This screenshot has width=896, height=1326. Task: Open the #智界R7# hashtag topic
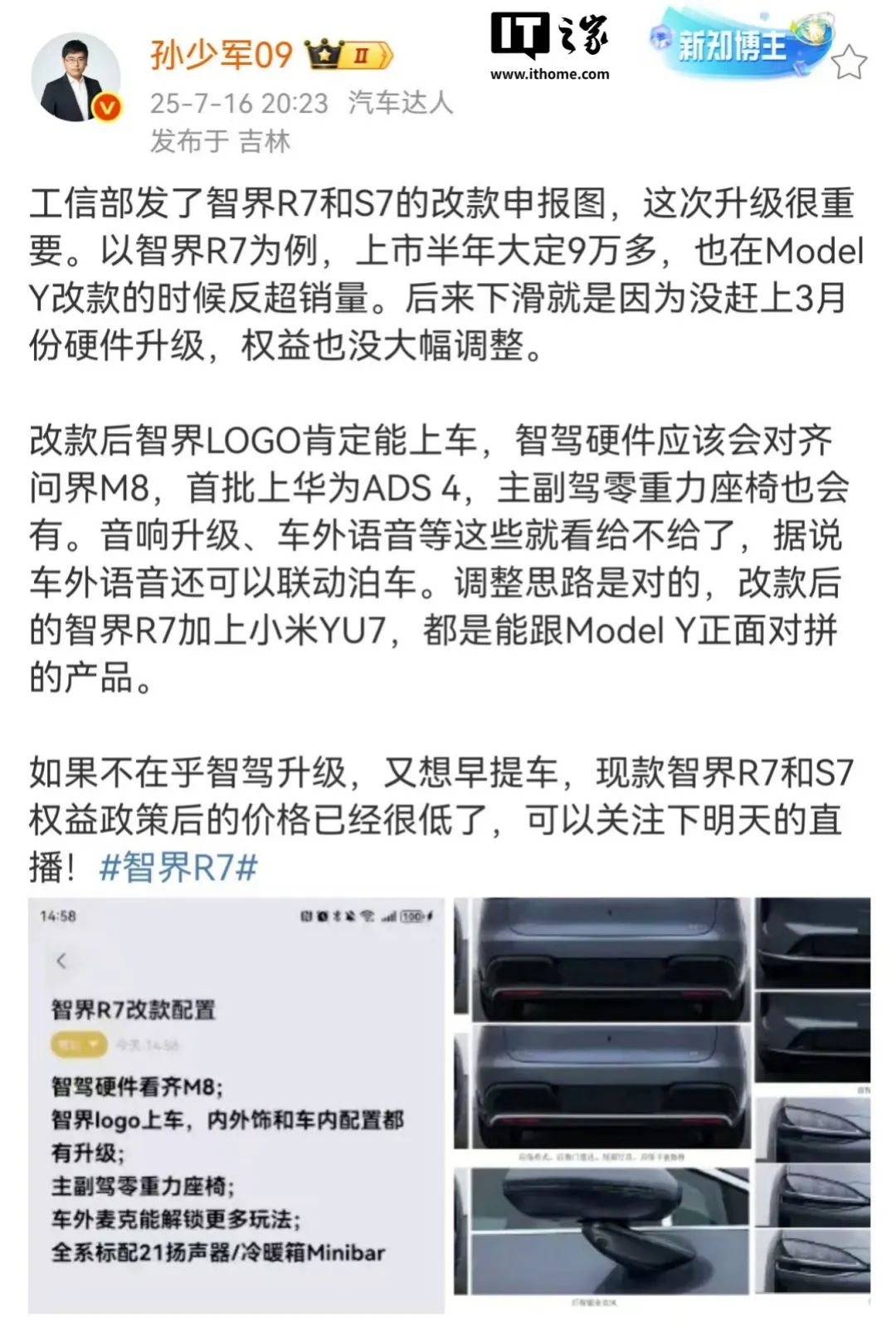[x=178, y=868]
